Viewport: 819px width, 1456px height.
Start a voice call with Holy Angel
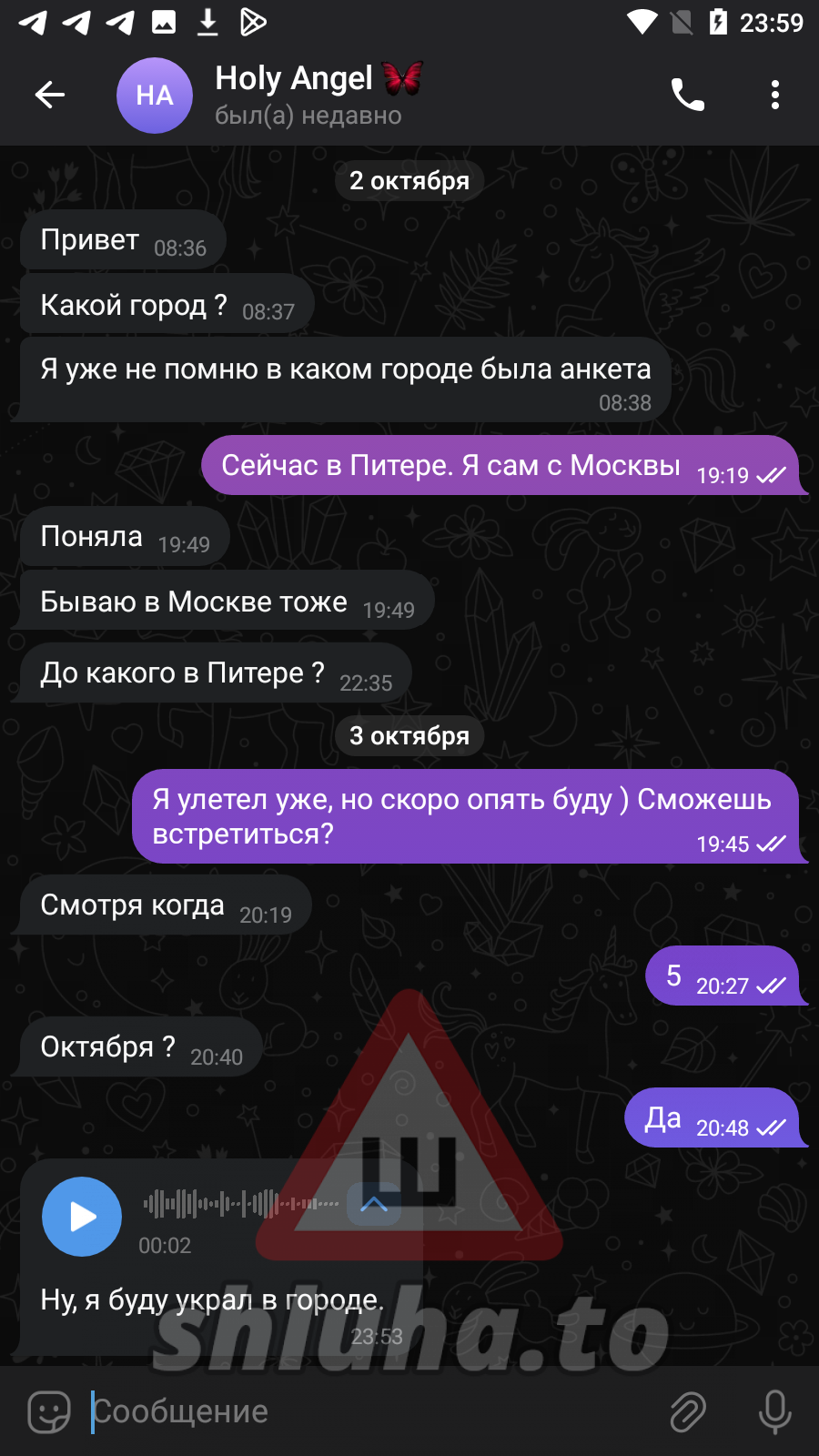(x=687, y=95)
